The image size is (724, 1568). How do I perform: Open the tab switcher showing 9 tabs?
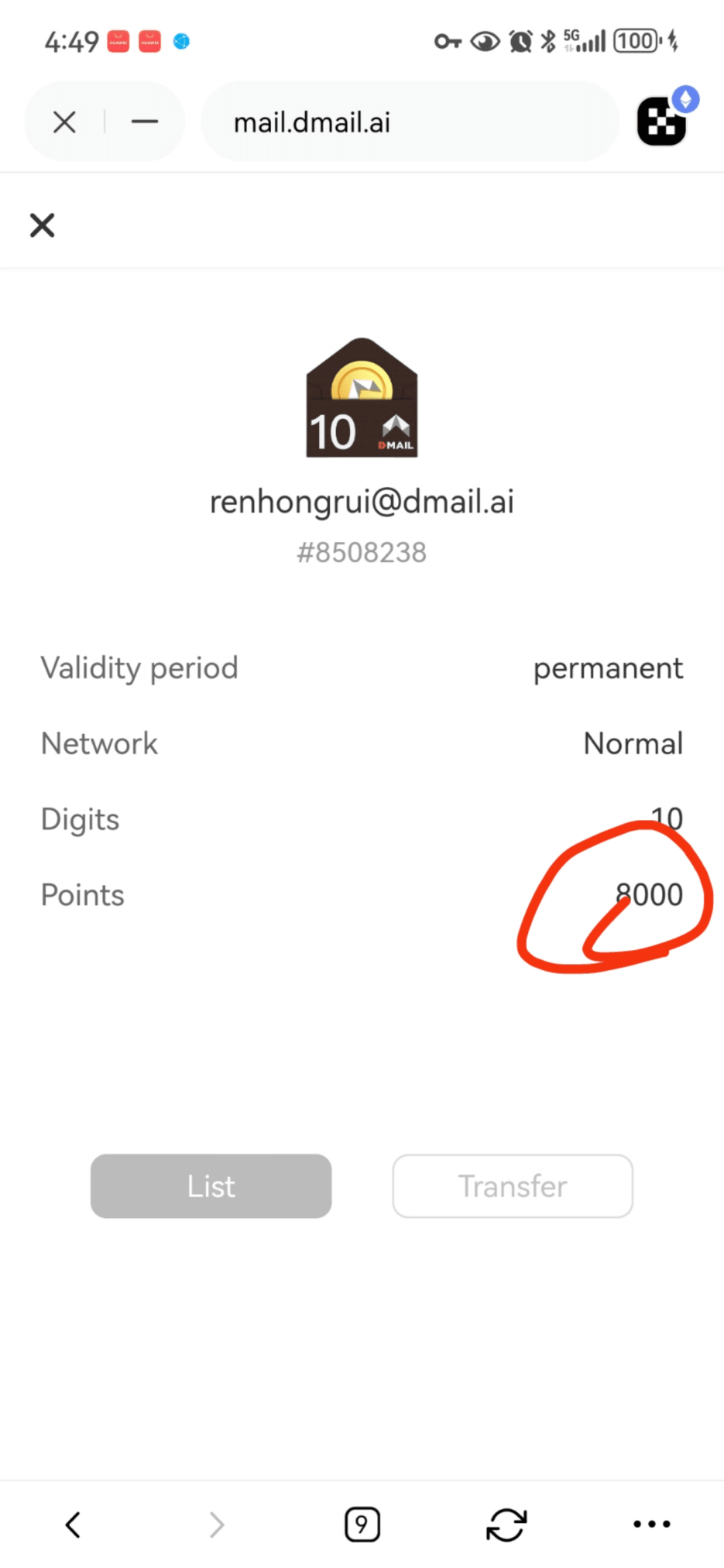[x=362, y=1524]
